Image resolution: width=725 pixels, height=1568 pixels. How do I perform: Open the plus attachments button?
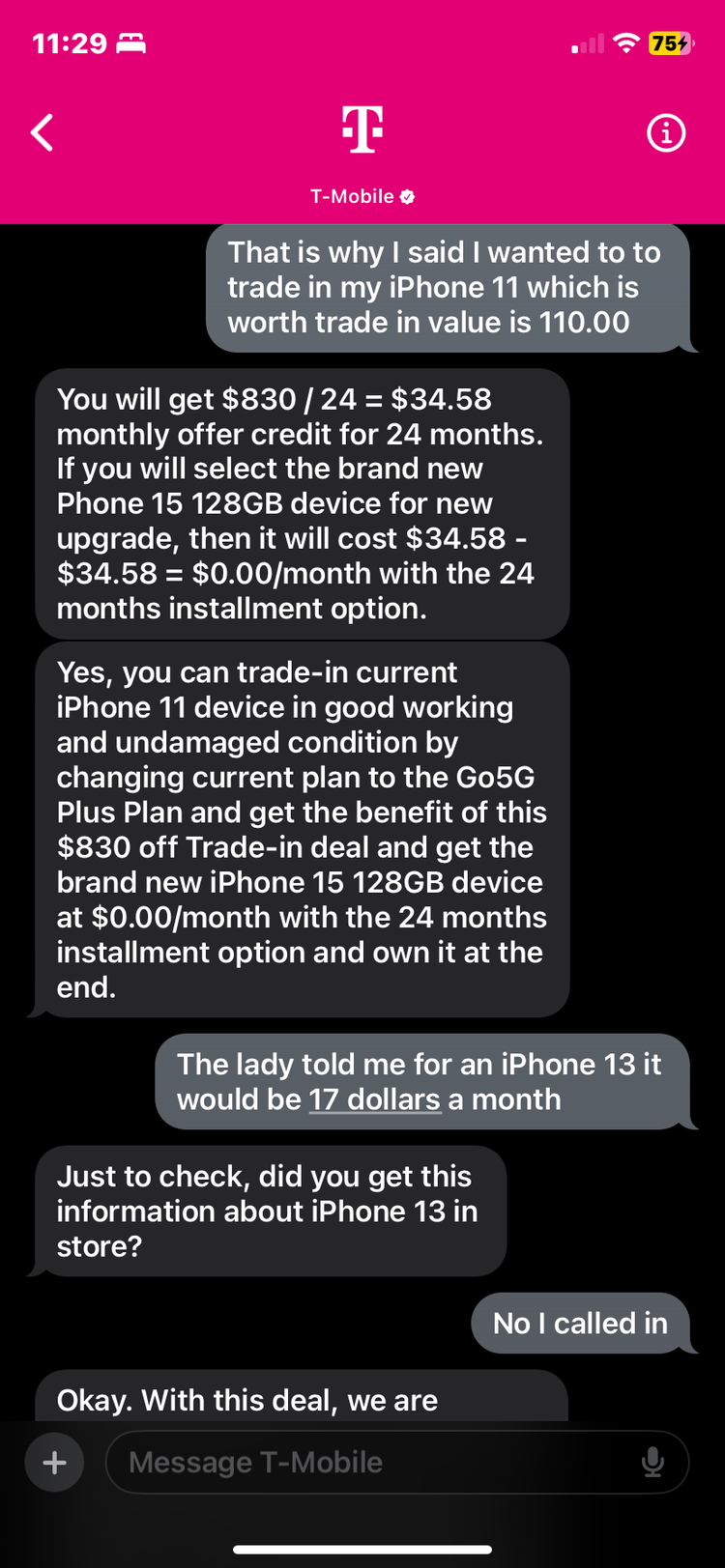[55, 1463]
